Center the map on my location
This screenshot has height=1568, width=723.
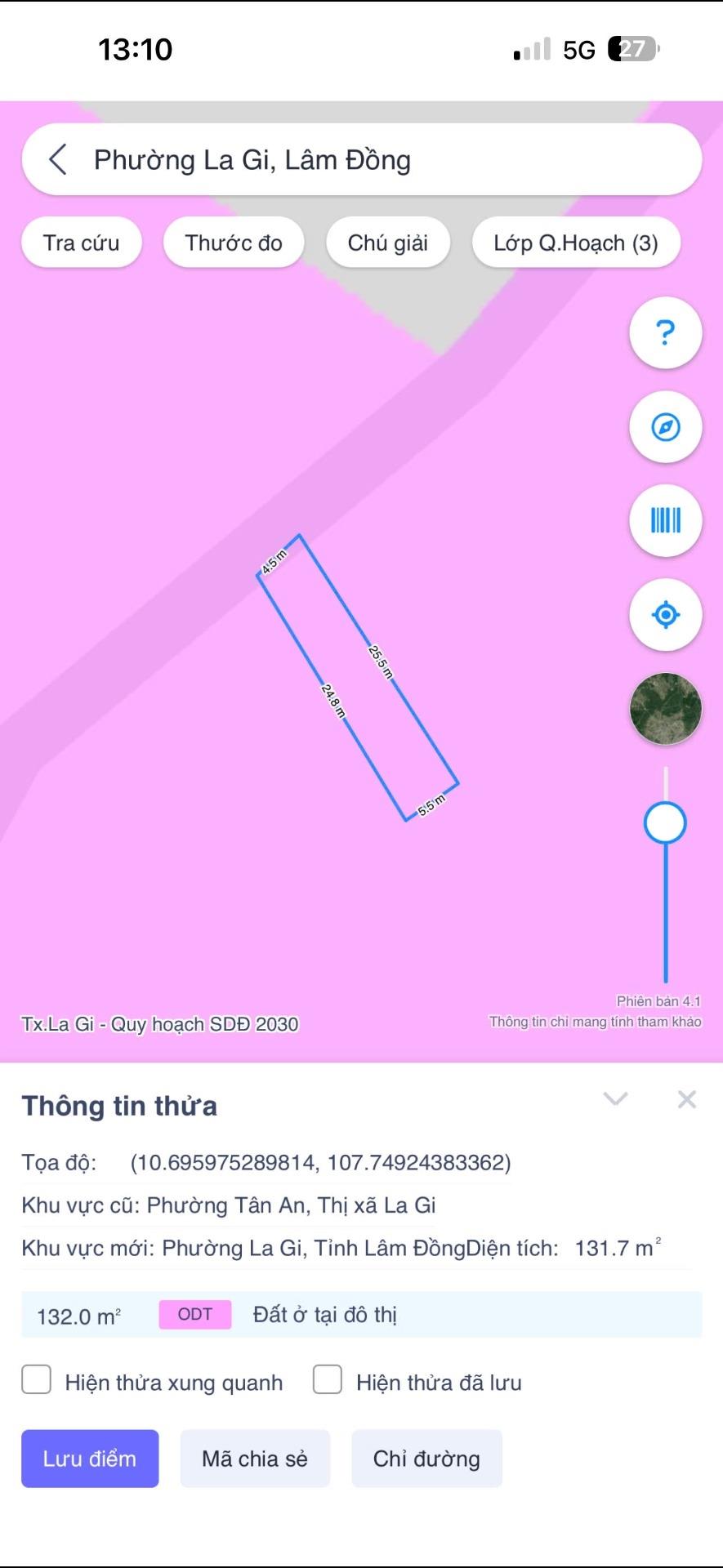[x=665, y=614]
